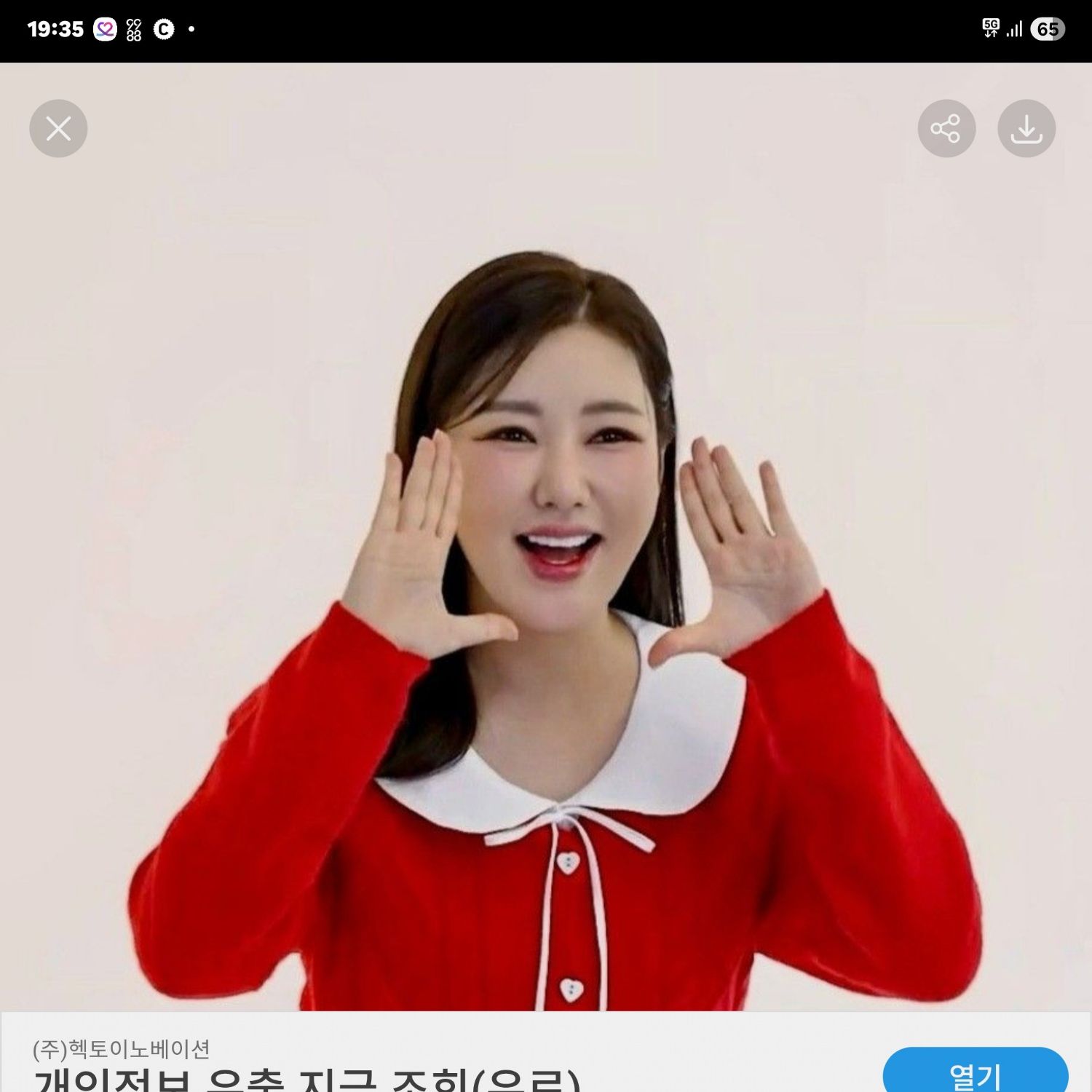Download the image to device
This screenshot has height=1092, width=1092.
[1026, 129]
